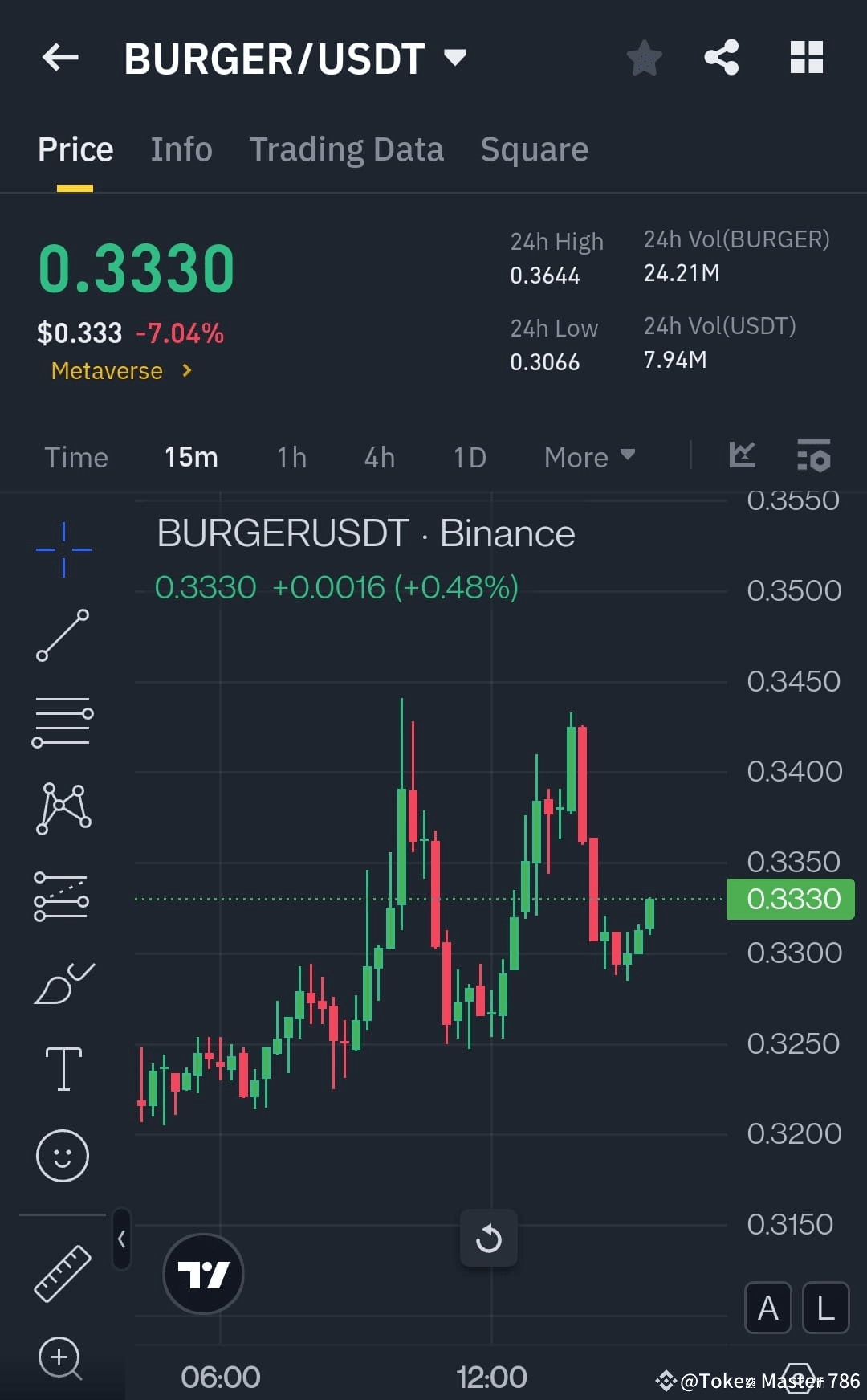
Task: Toggle BURGER/USDT as a favorite
Action: (644, 57)
